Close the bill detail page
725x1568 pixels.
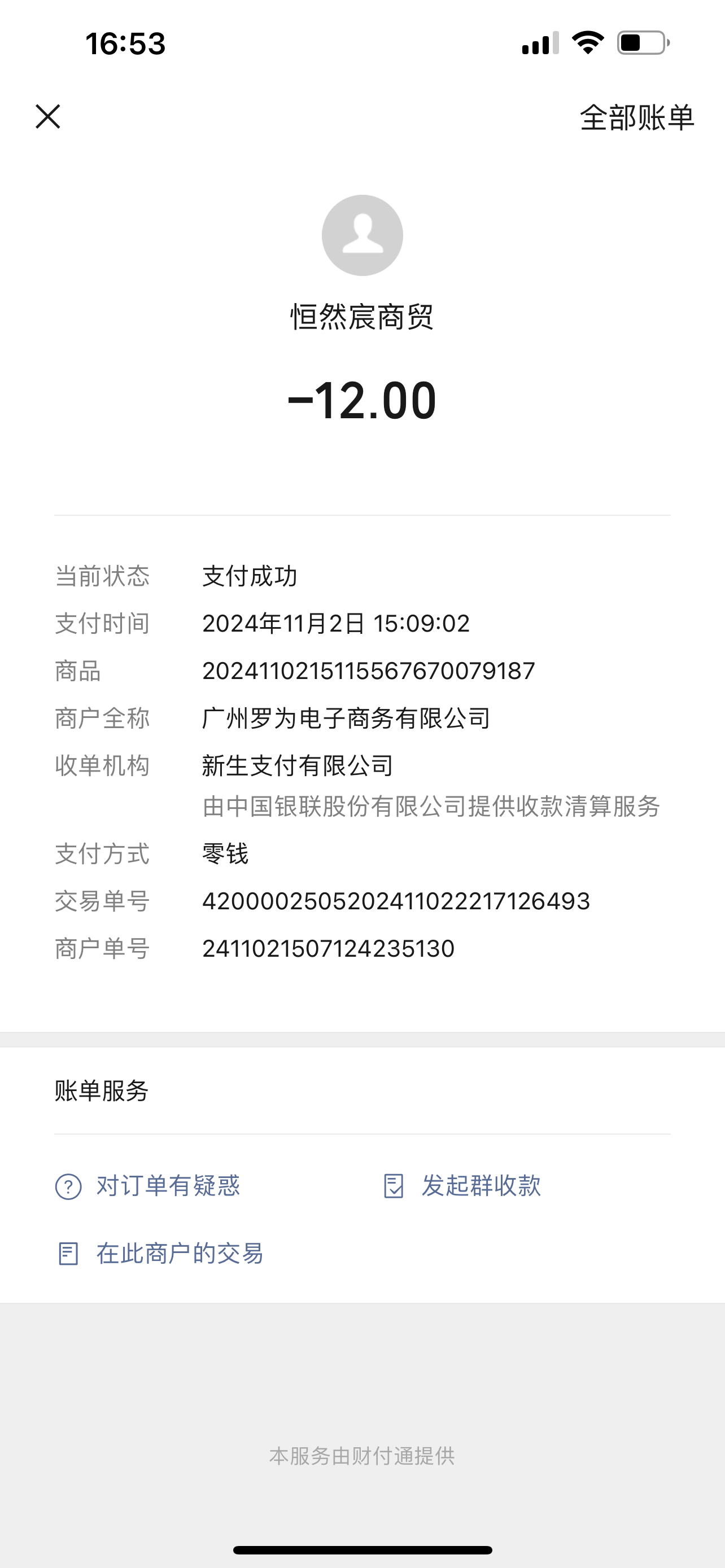point(48,116)
